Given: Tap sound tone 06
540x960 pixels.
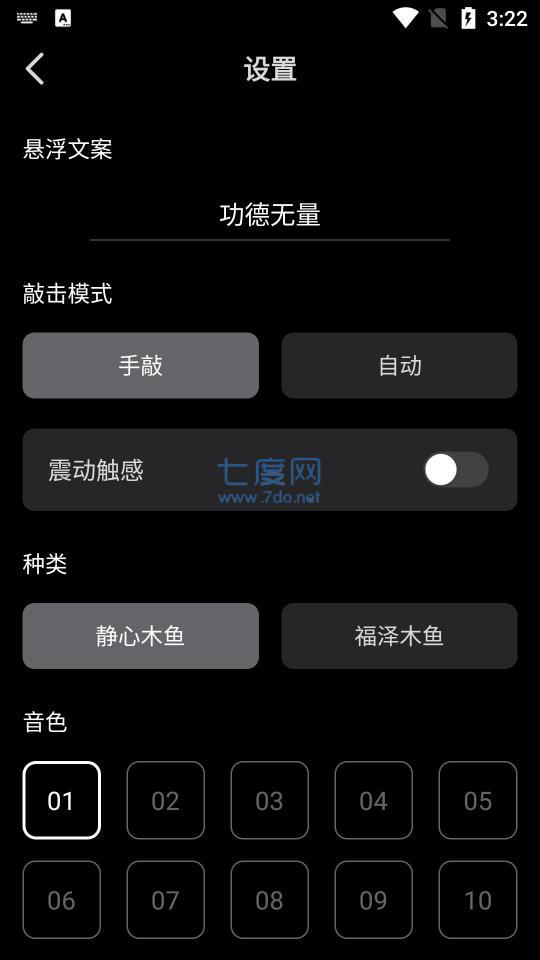Looking at the screenshot, I should click(62, 900).
